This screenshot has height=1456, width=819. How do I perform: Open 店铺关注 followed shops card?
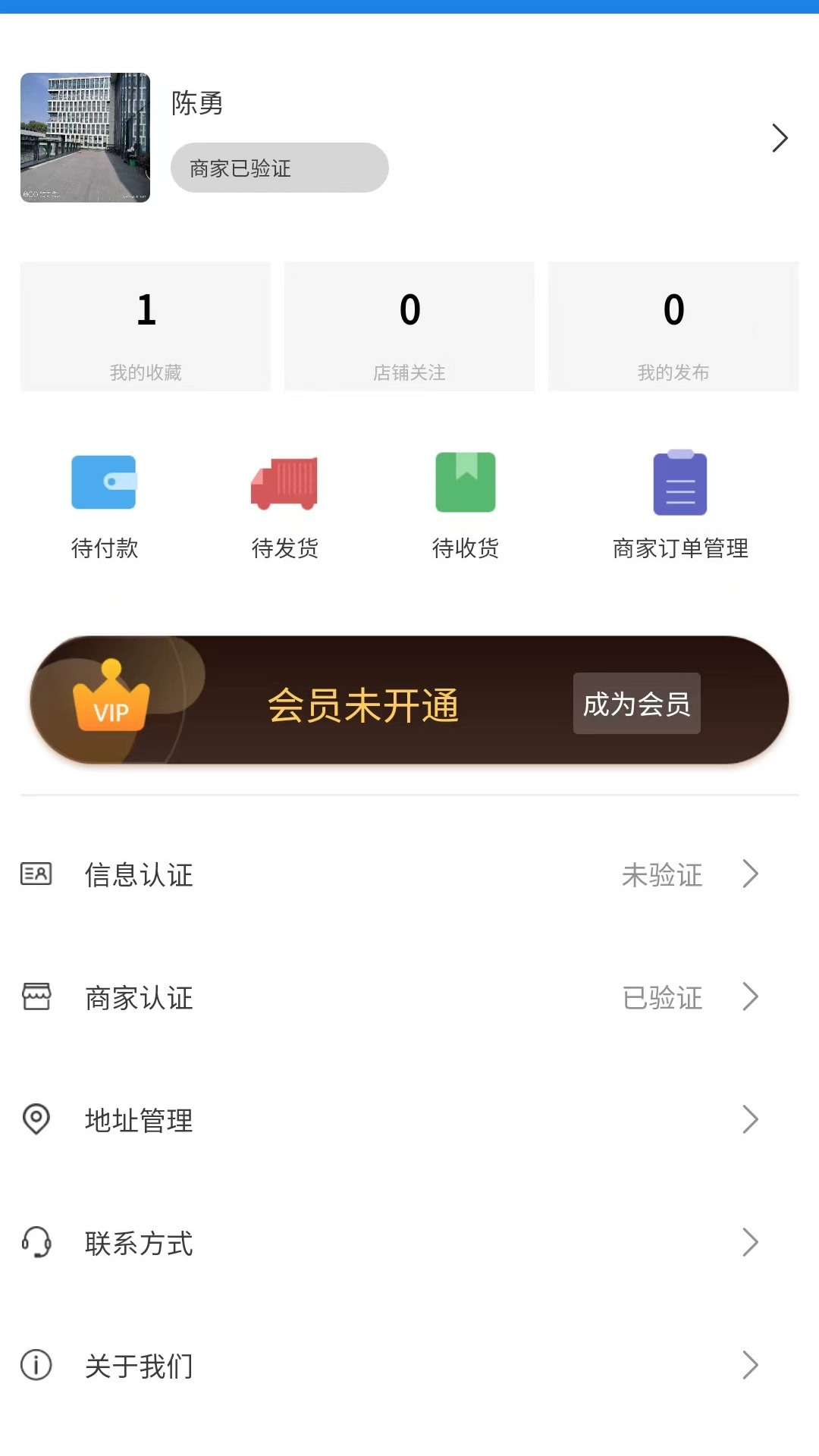coord(409,327)
